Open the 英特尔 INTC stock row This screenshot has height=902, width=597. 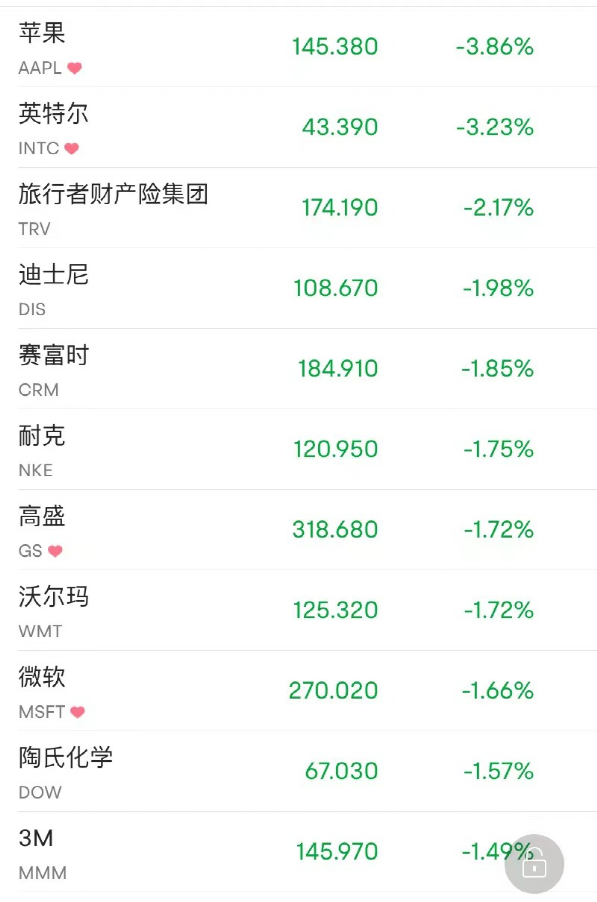tap(298, 127)
